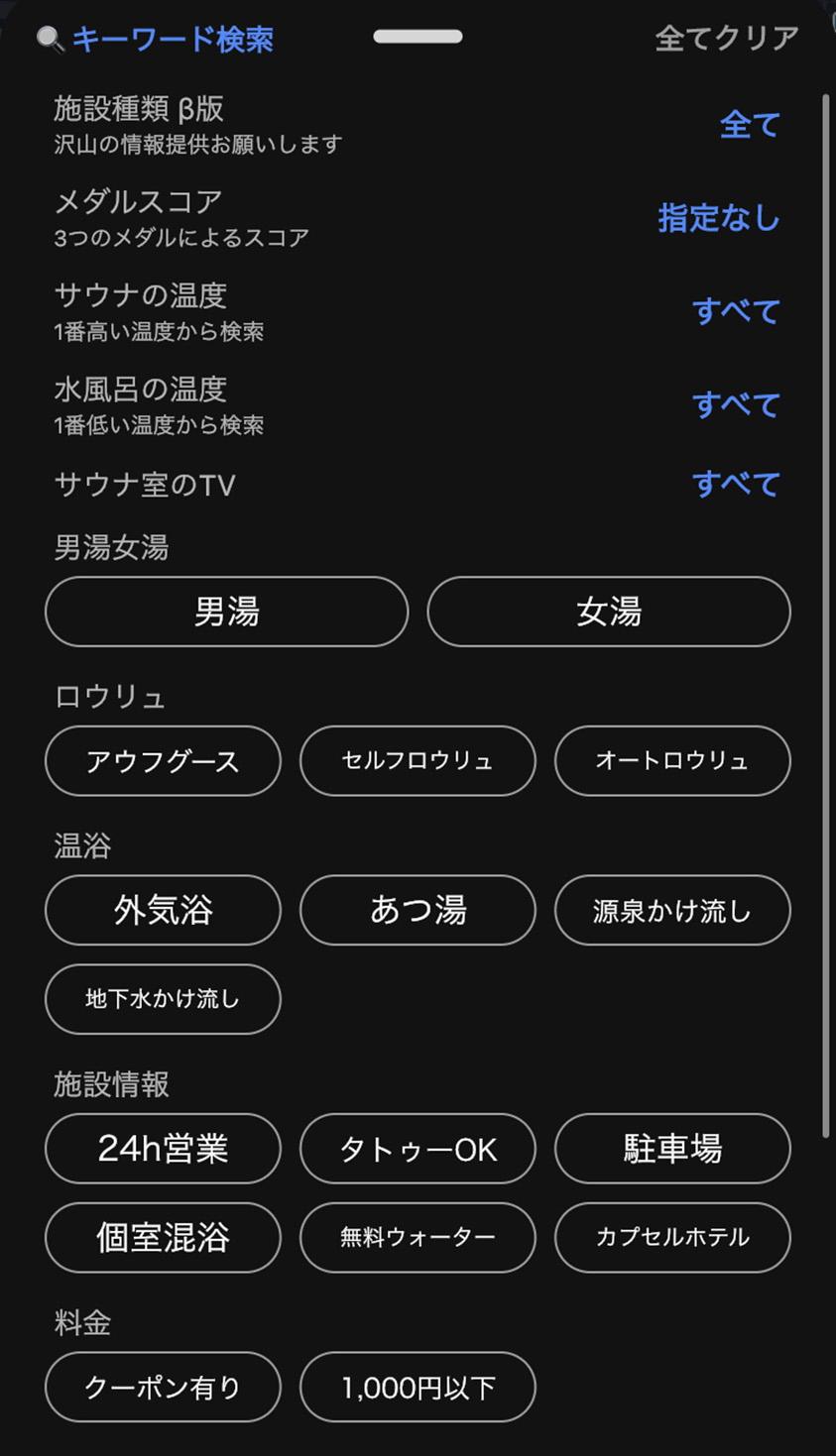This screenshot has width=836, height=1456.
Task: Filter by 外気浴
Action: point(163,910)
